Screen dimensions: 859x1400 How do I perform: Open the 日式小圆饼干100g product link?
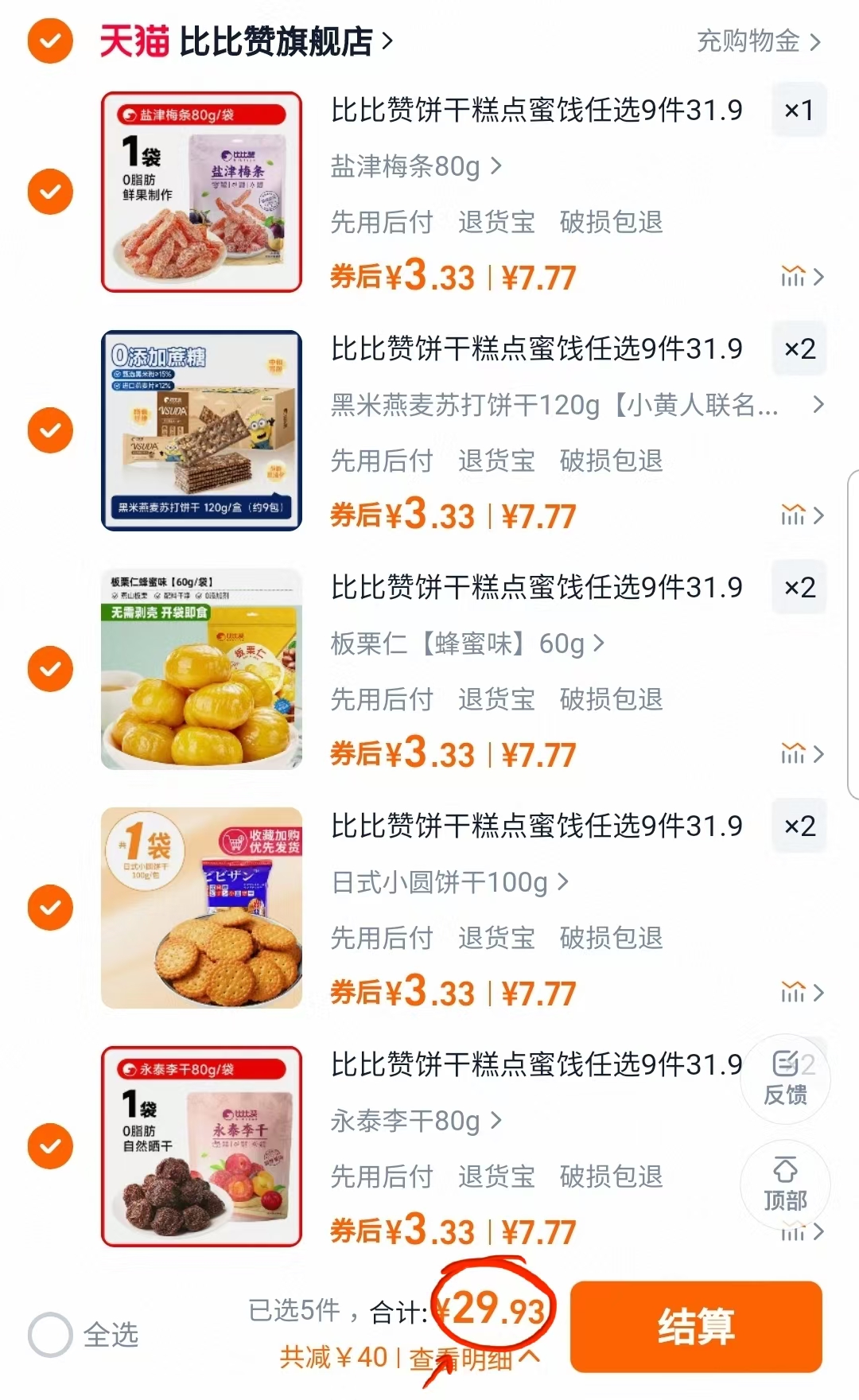pos(449,883)
